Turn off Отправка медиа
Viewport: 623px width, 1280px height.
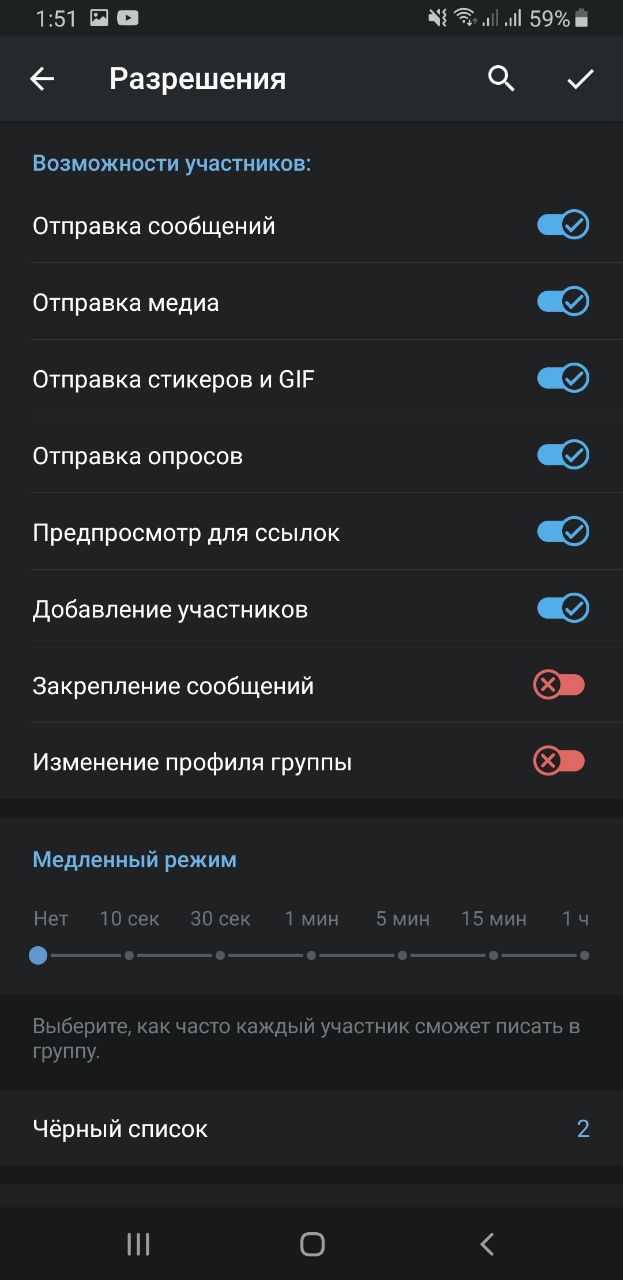coord(563,301)
